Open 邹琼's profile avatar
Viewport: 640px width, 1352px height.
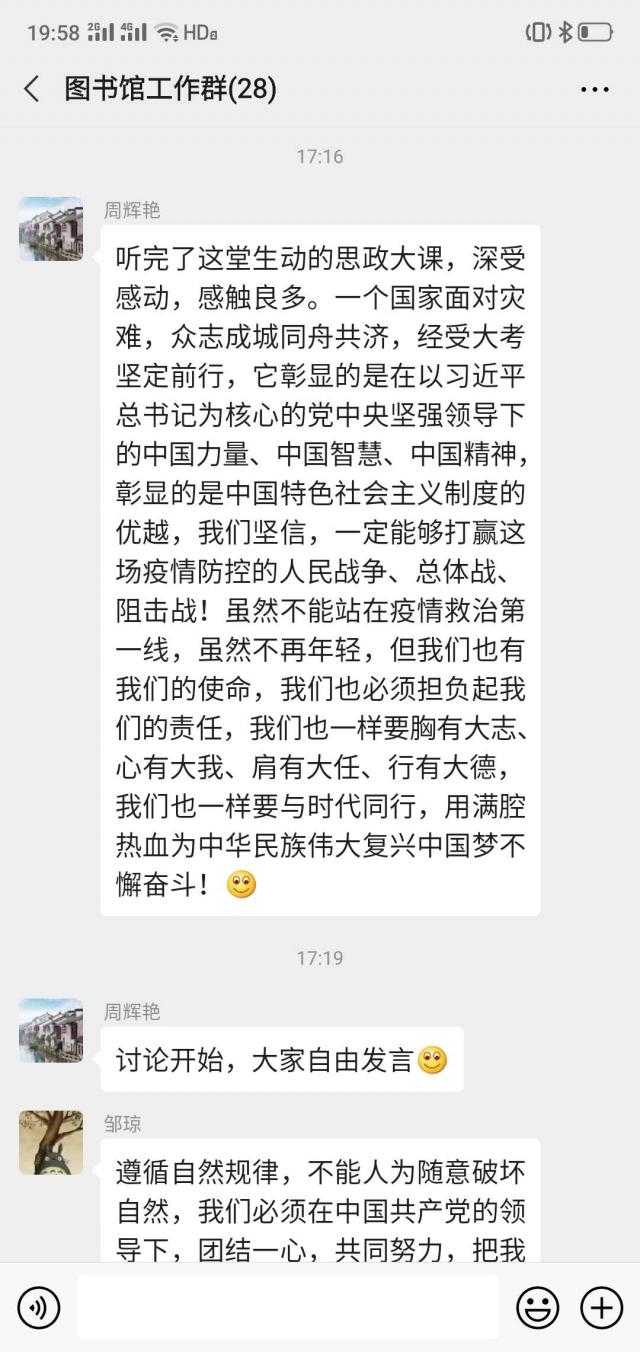coord(51,1142)
